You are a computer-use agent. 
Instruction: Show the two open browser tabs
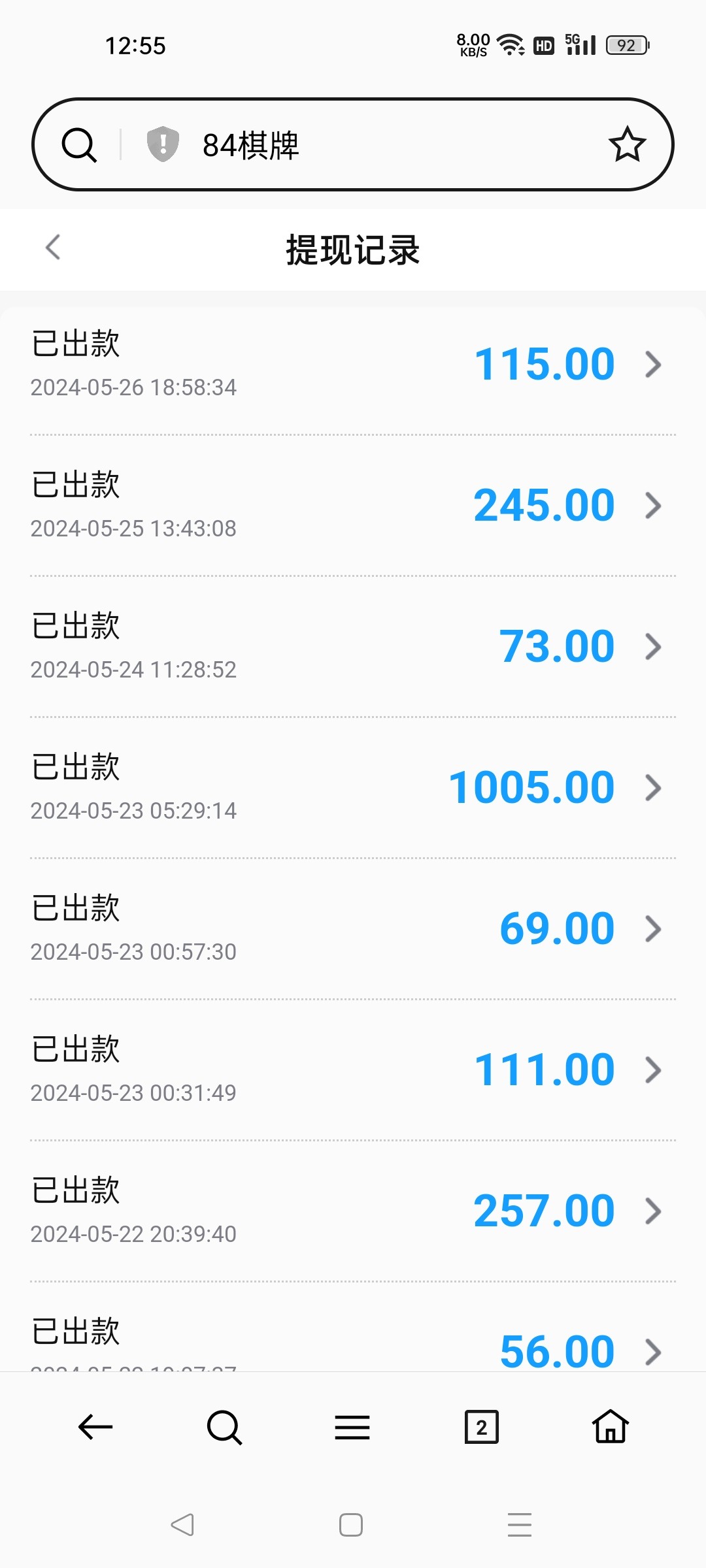pyautogui.click(x=481, y=1427)
